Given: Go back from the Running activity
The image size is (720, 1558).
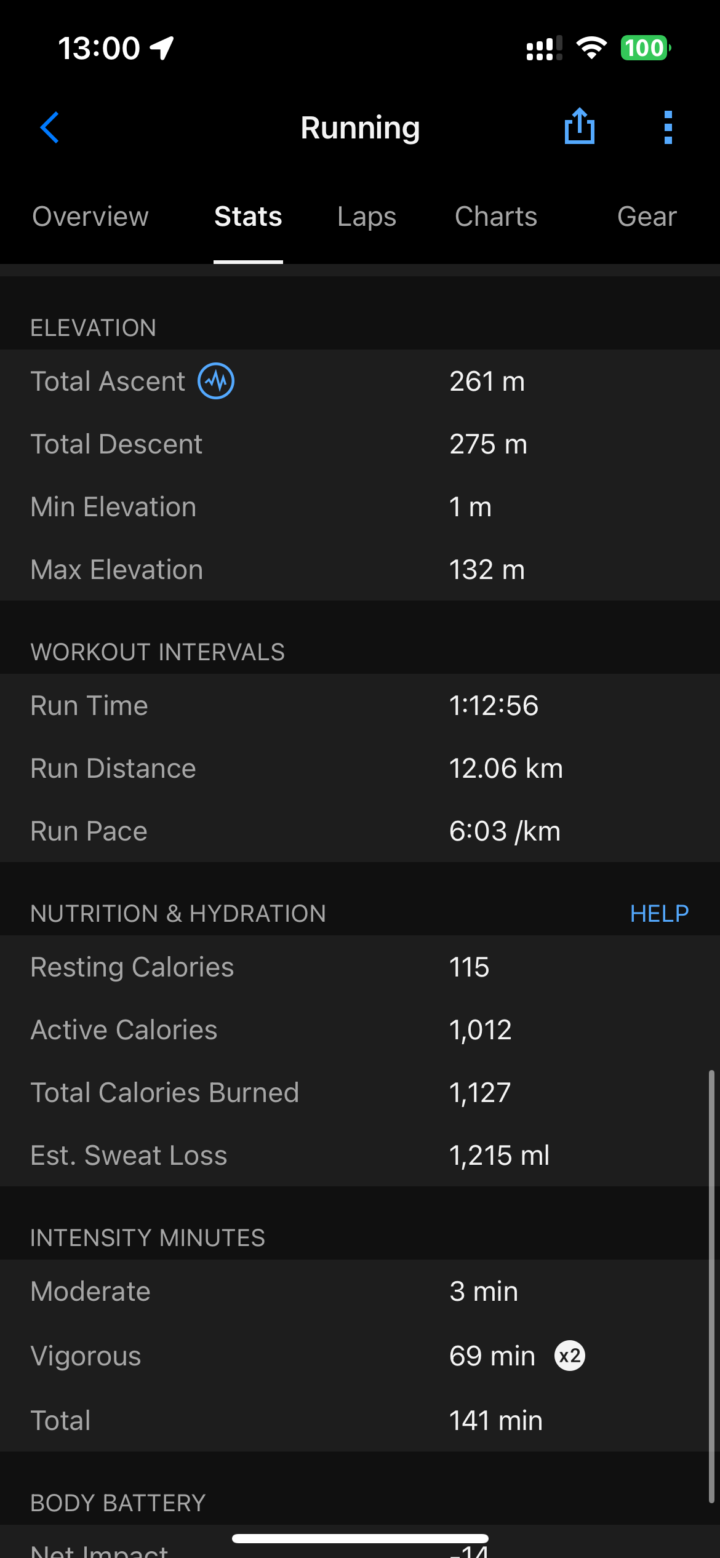Looking at the screenshot, I should pos(50,128).
